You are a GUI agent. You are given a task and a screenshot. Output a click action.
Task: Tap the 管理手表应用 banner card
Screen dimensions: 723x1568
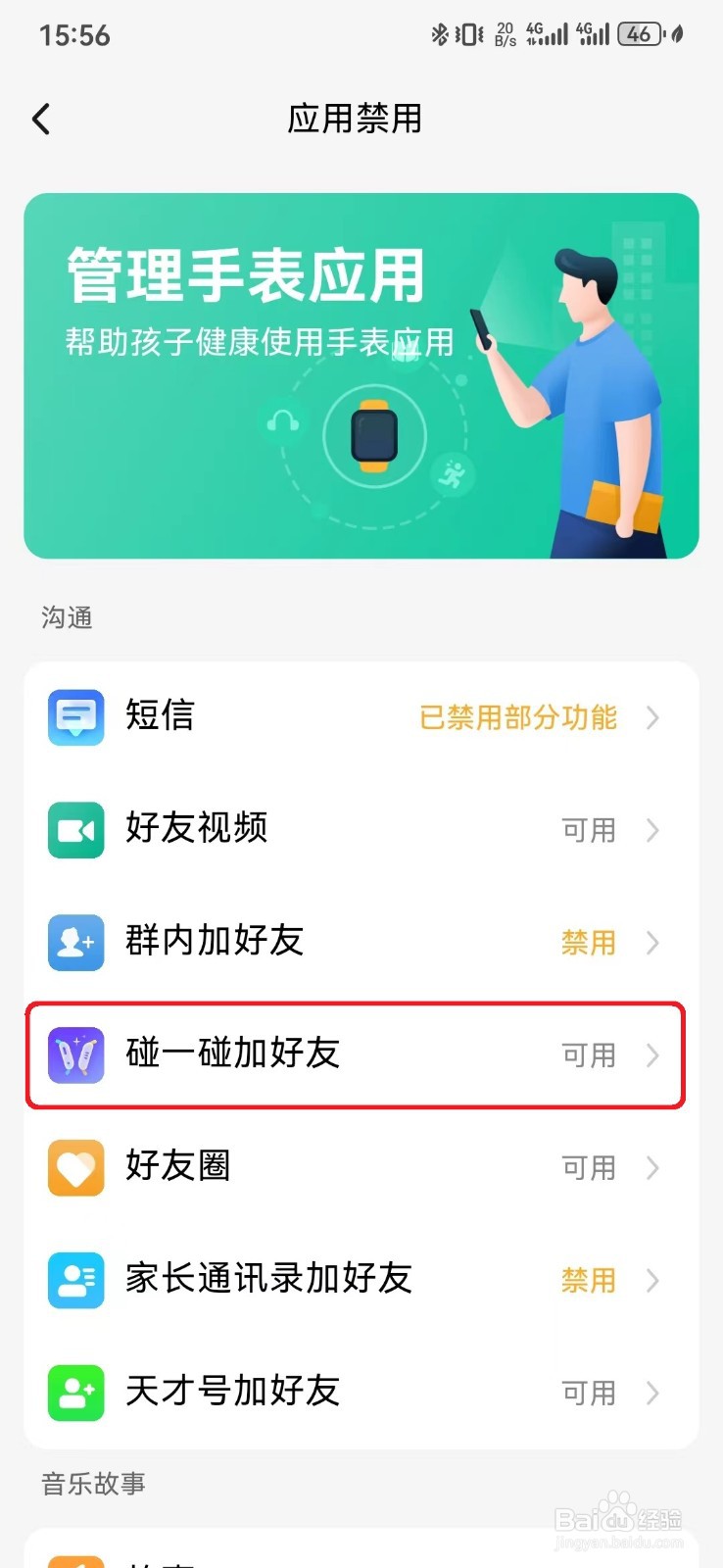(x=361, y=372)
